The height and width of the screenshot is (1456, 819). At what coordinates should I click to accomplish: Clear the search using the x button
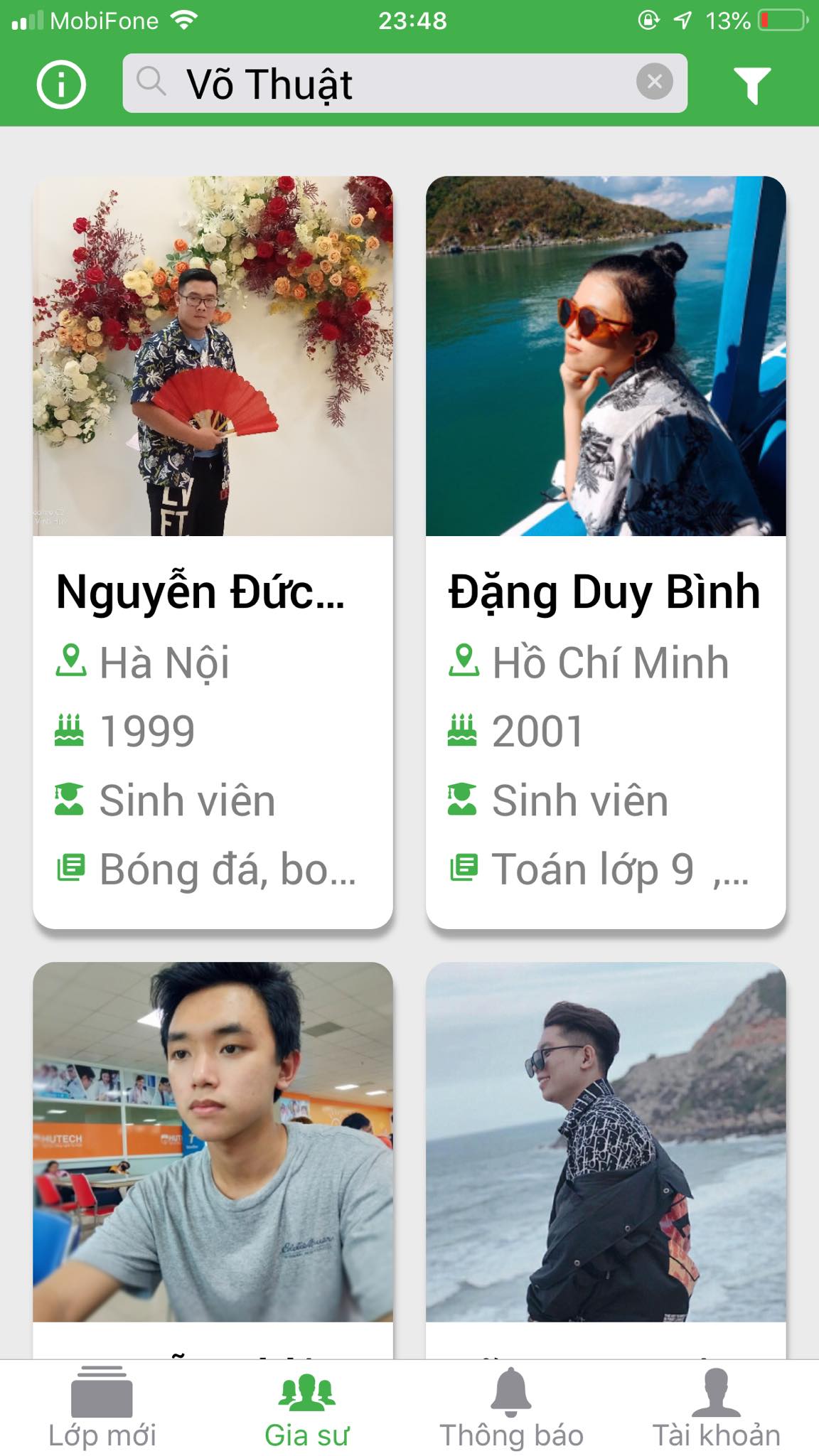point(655,82)
